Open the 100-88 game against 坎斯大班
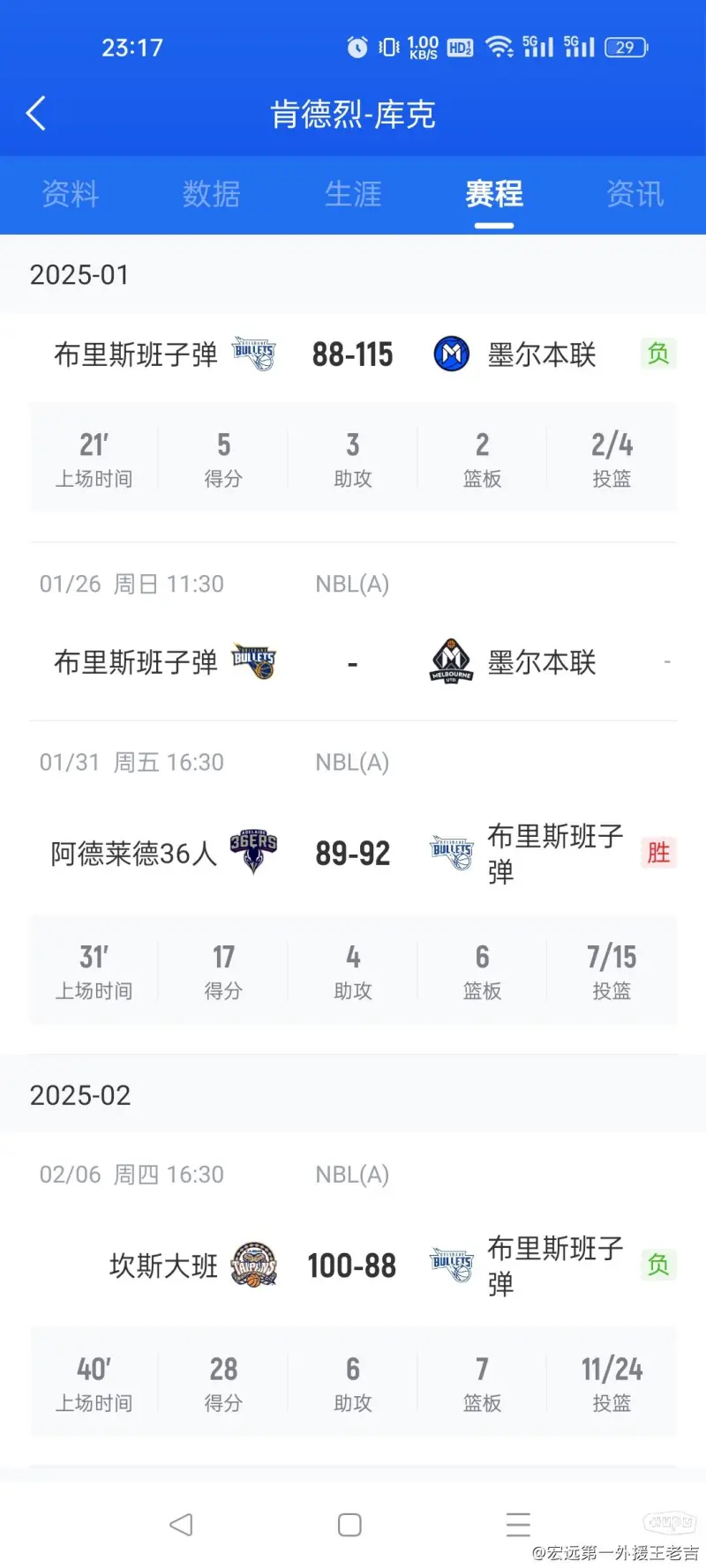 tap(353, 1266)
